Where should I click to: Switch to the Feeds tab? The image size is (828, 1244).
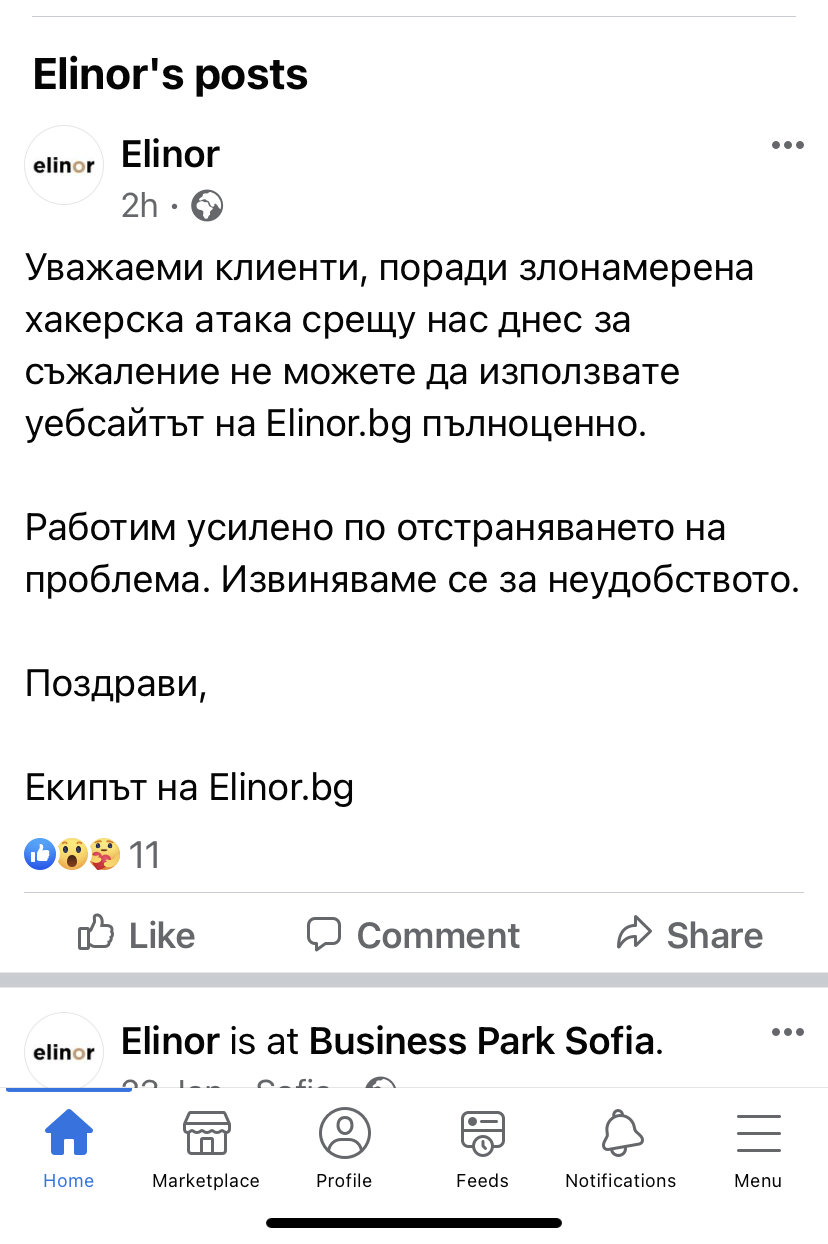pos(482,1148)
